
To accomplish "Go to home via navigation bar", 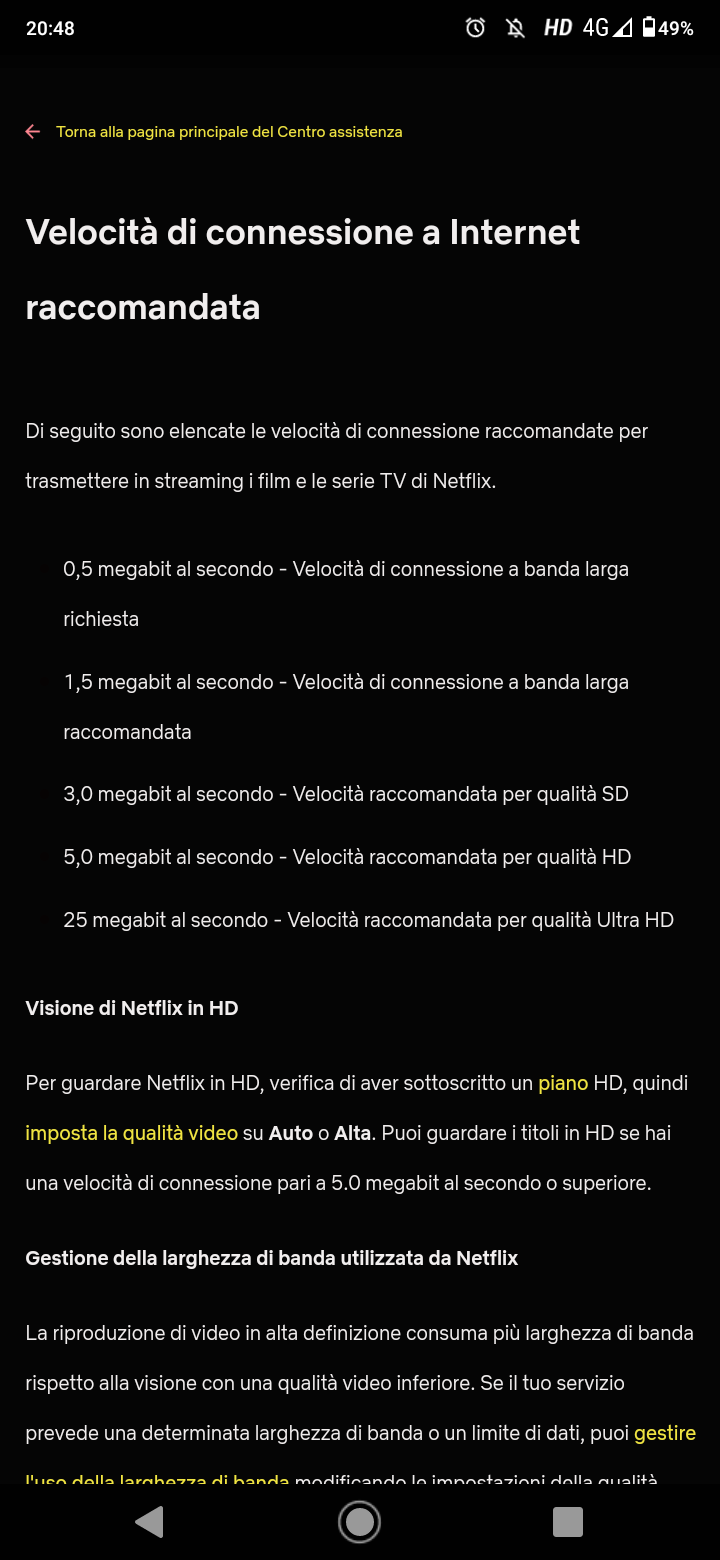I will tap(360, 1522).
